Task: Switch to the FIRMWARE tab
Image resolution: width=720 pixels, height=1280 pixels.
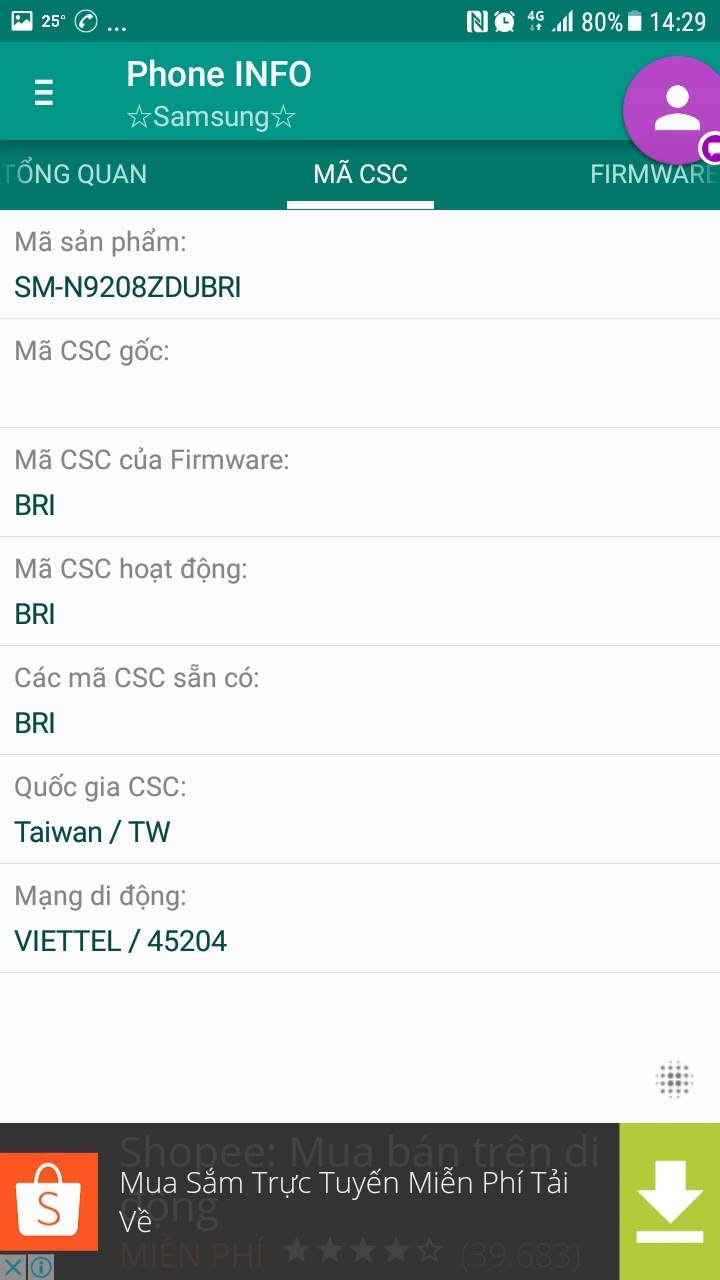Action: (x=652, y=174)
